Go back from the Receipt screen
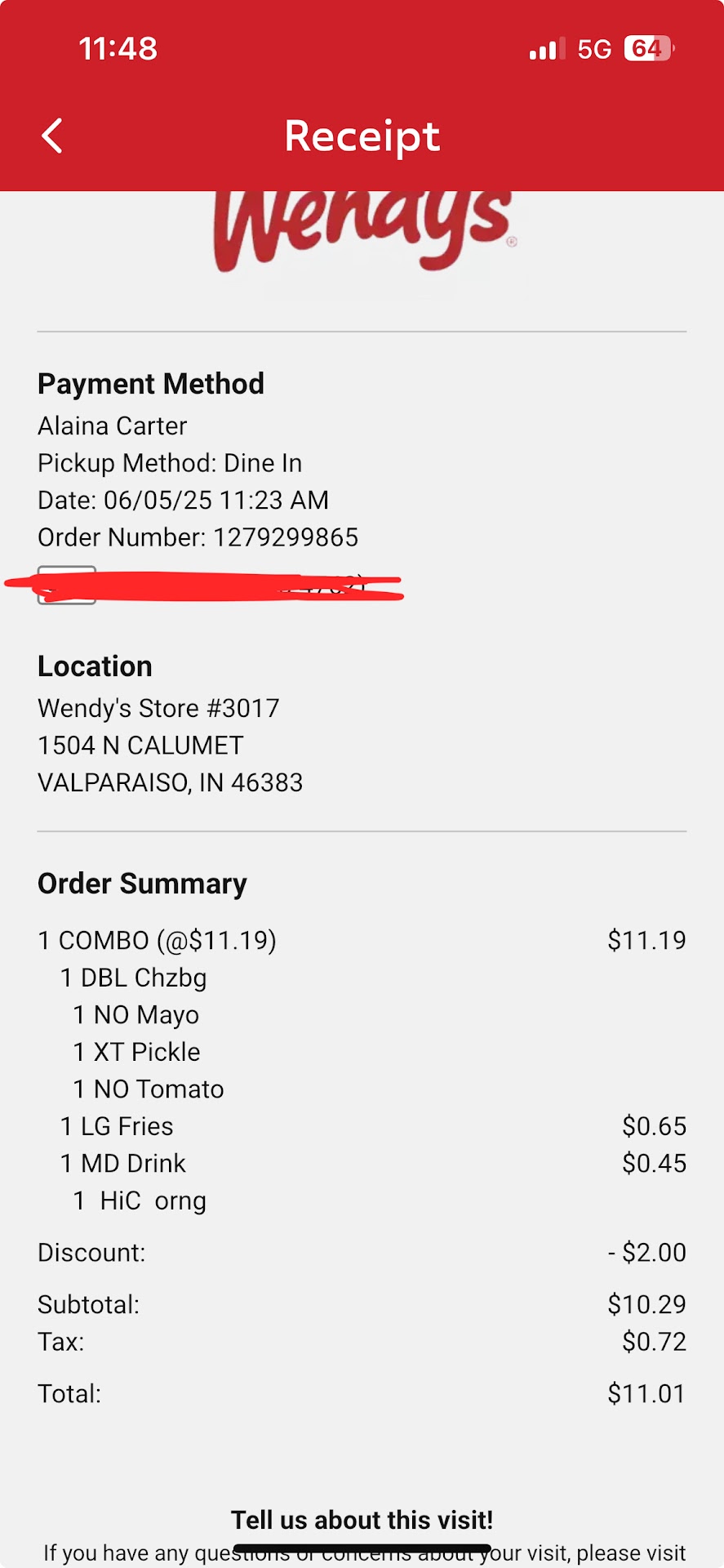 52,136
